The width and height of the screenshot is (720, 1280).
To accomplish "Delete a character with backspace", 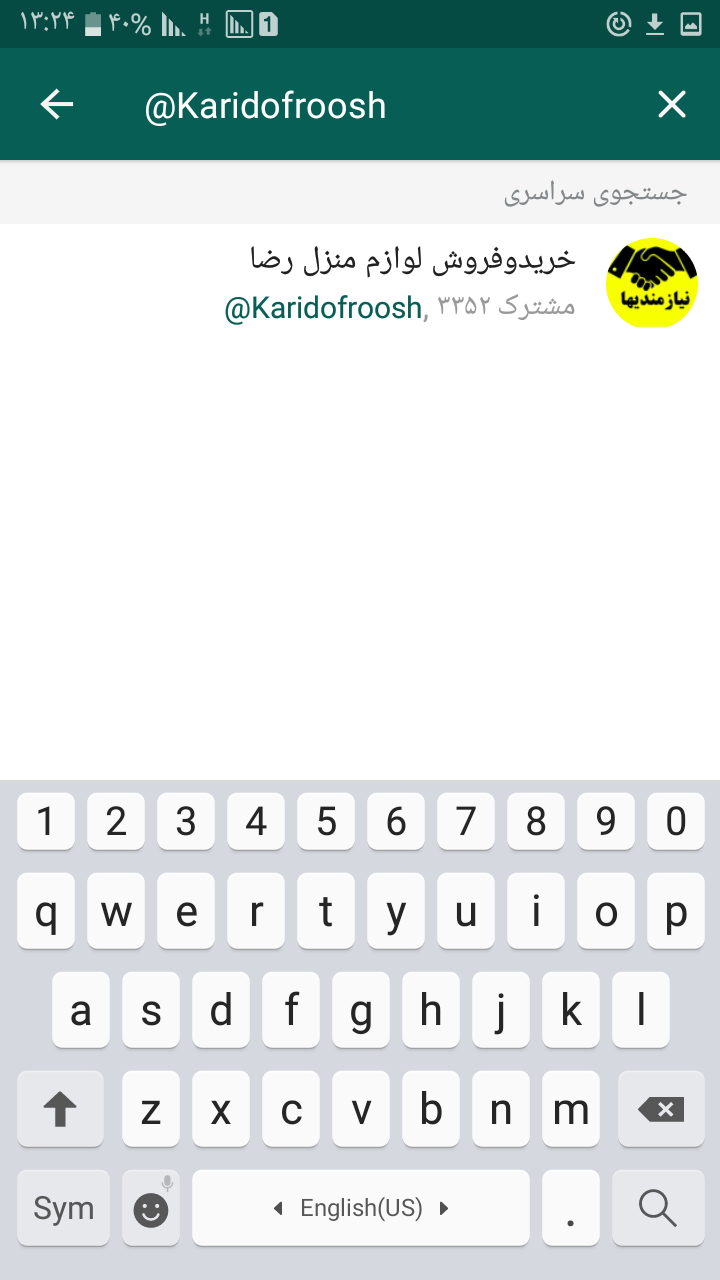I will coord(661,1109).
